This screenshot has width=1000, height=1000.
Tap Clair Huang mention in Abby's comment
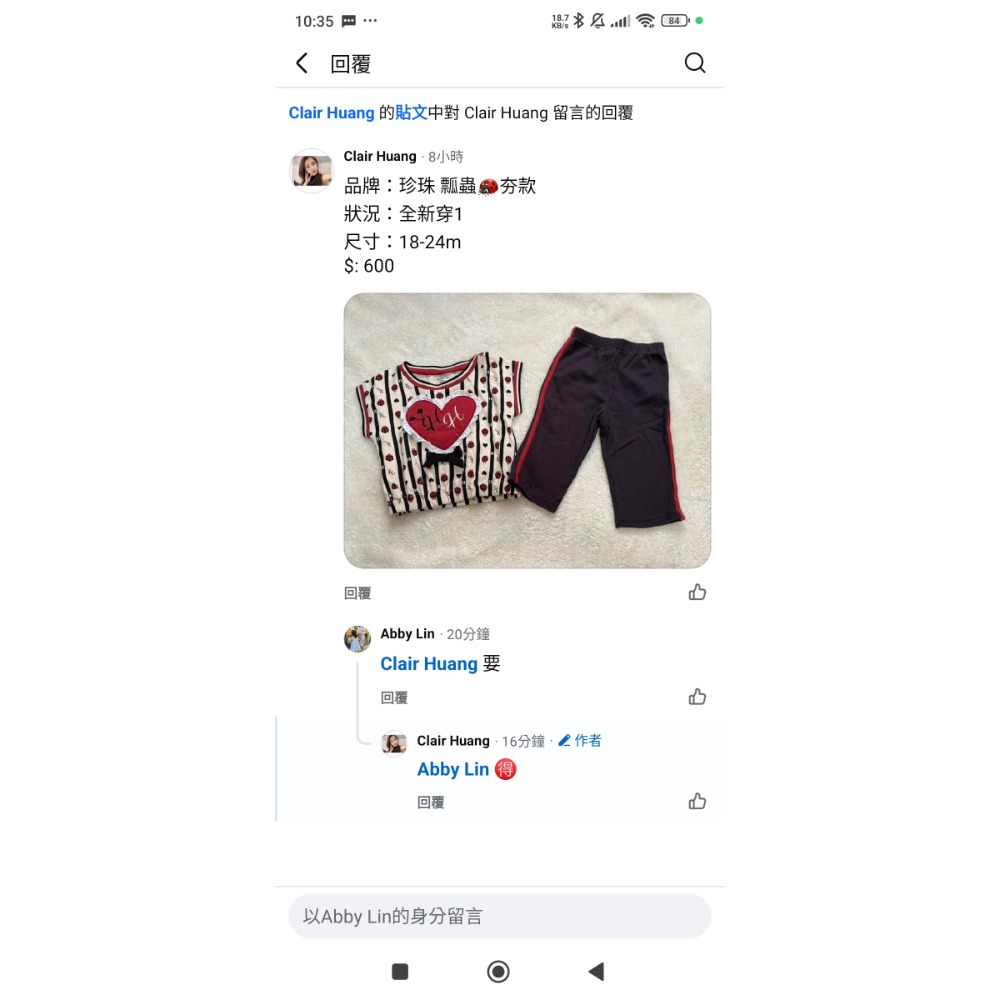[x=429, y=664]
